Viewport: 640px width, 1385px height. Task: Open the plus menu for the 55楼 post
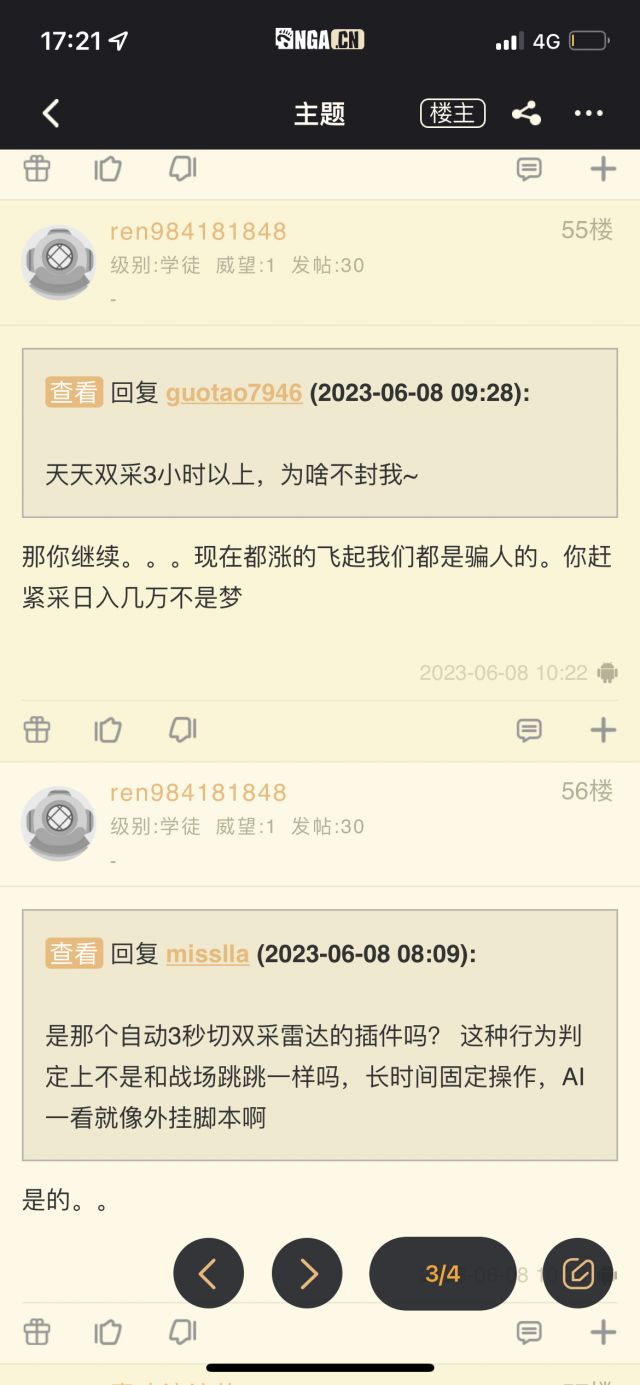pos(603,731)
